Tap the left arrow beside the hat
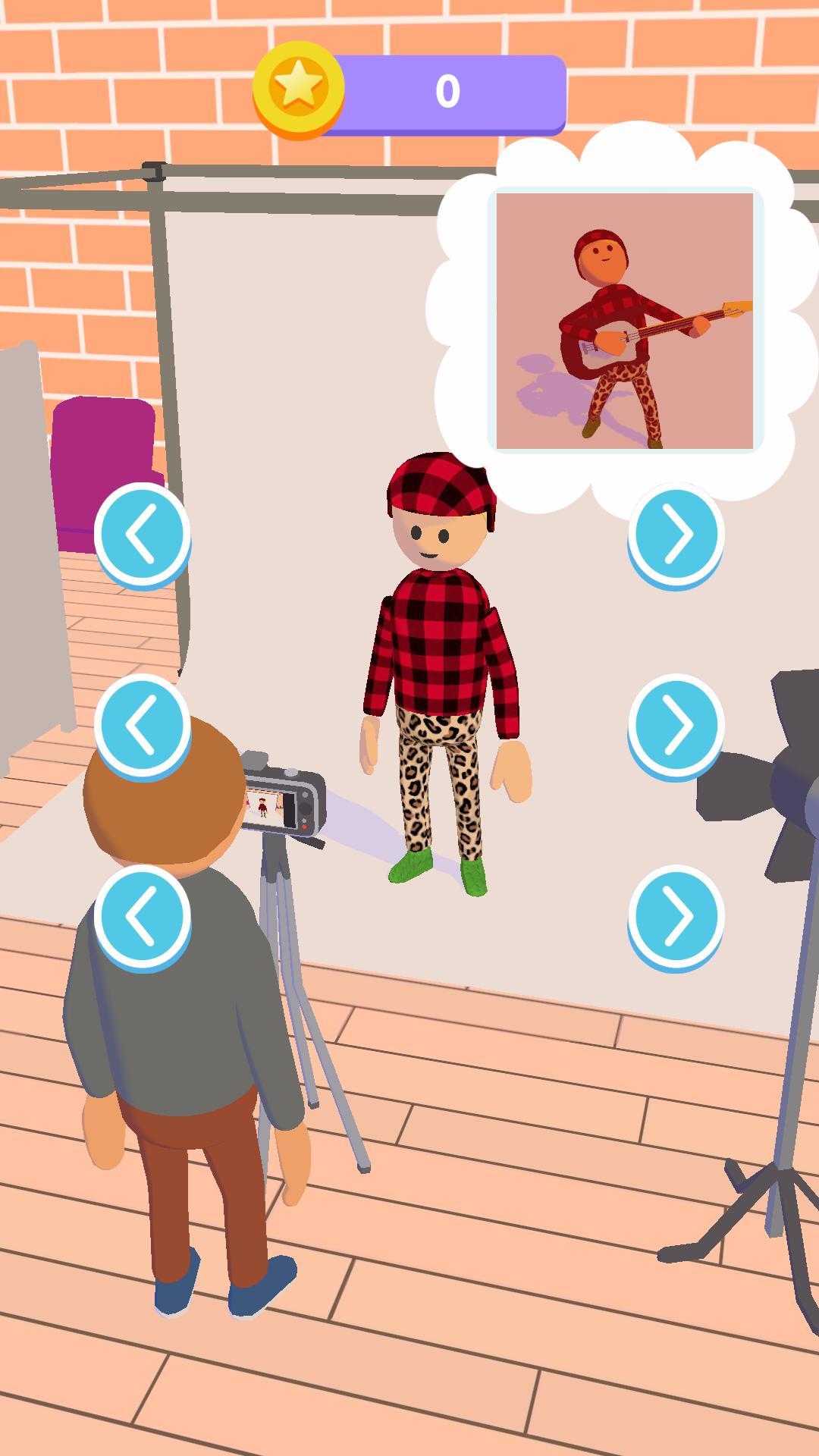Viewport: 819px width, 1456px height. [142, 534]
